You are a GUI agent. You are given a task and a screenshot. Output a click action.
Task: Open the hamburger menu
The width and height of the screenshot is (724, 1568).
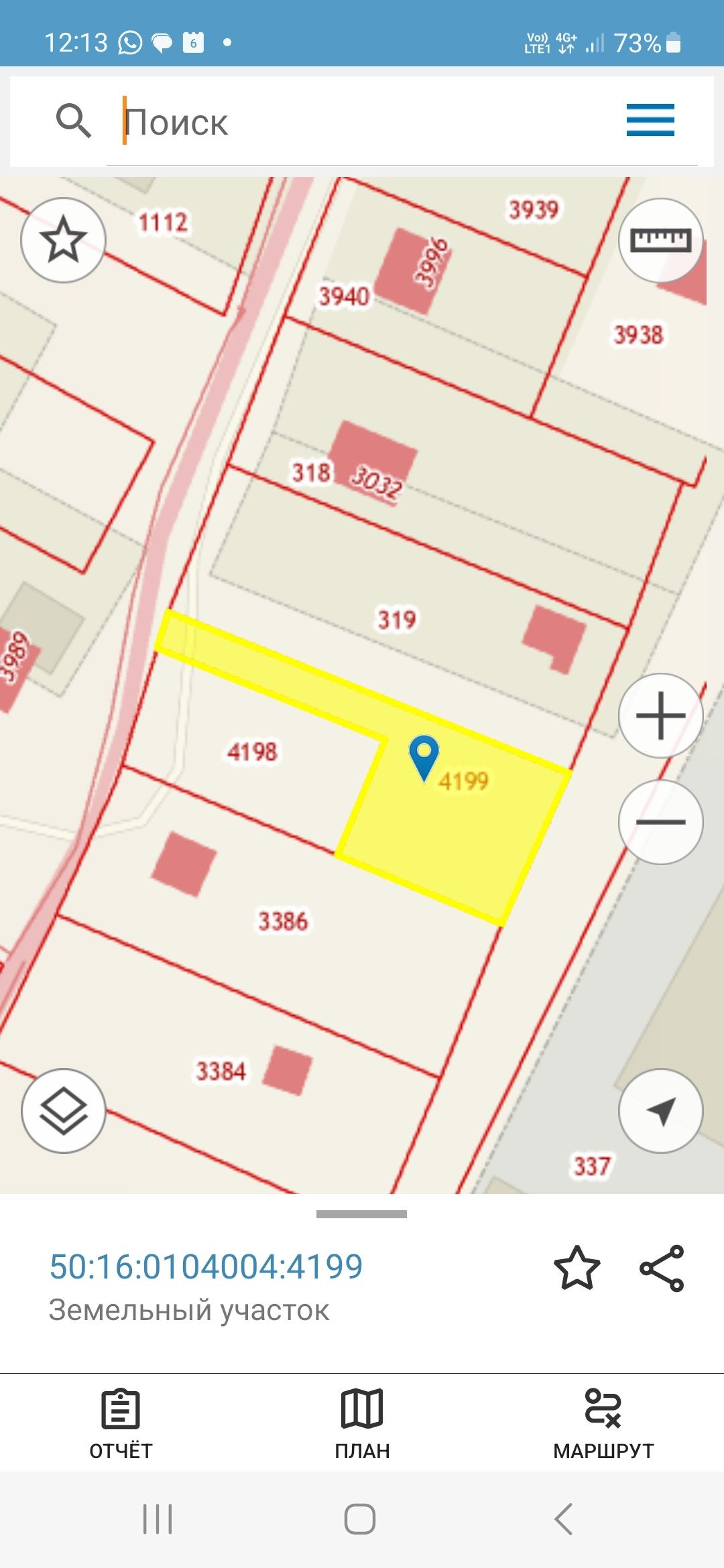650,120
